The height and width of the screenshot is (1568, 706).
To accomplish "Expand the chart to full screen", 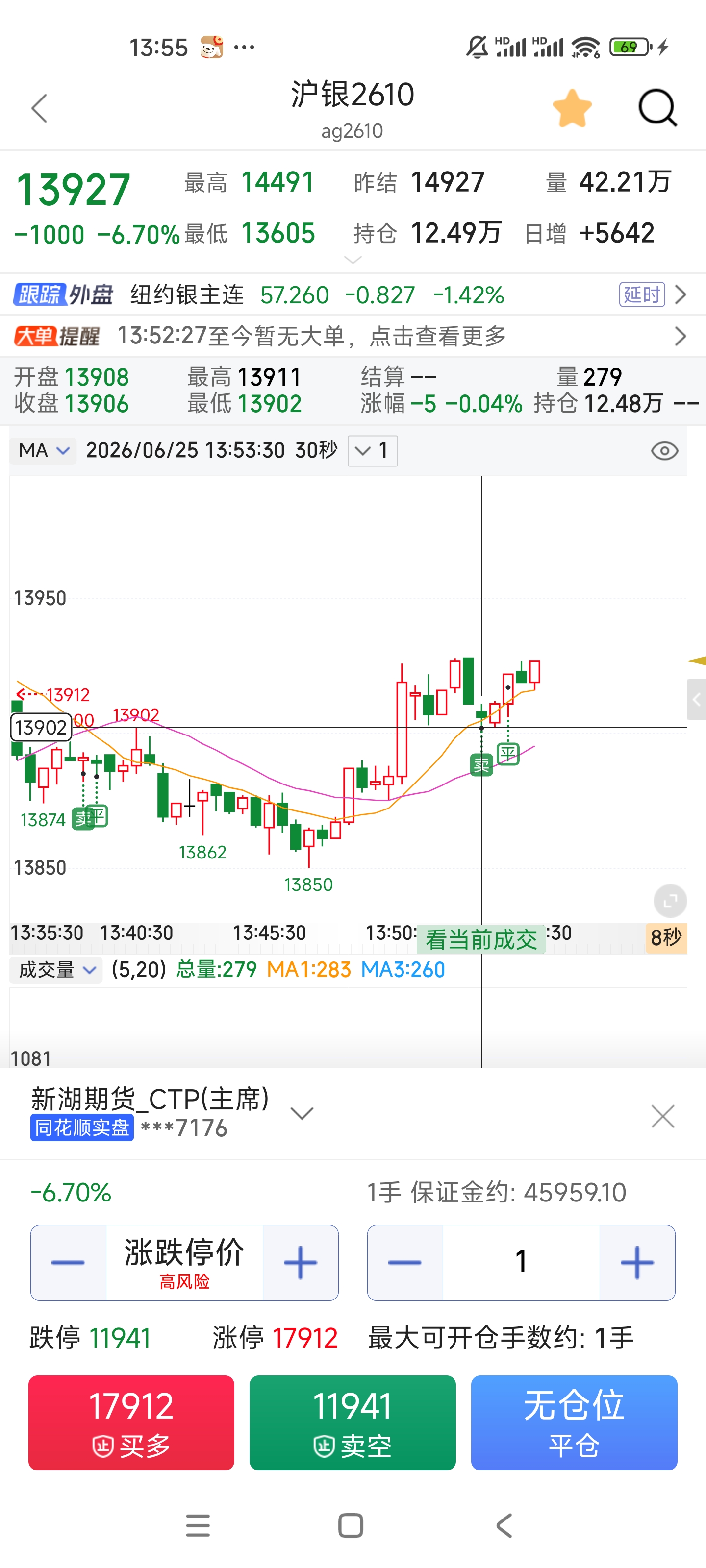I will pos(670,900).
